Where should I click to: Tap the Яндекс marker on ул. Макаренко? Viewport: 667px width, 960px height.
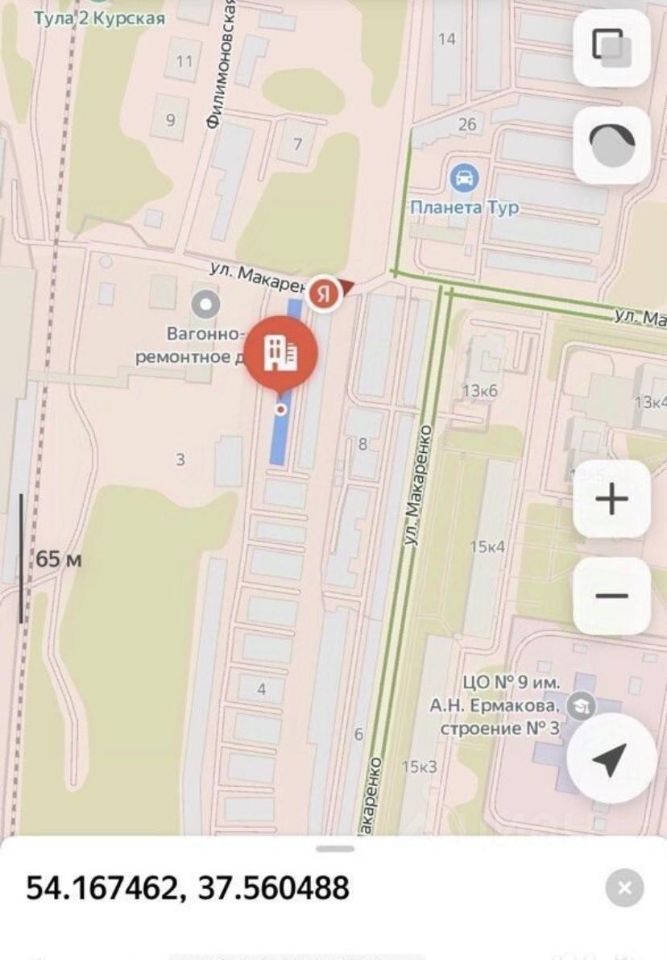[322, 293]
